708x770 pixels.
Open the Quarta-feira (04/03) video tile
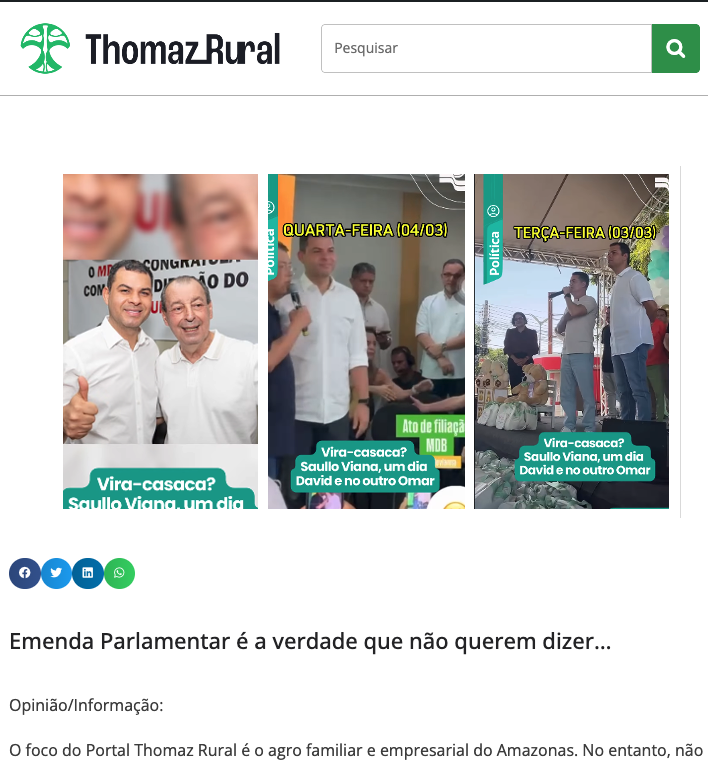click(366, 342)
